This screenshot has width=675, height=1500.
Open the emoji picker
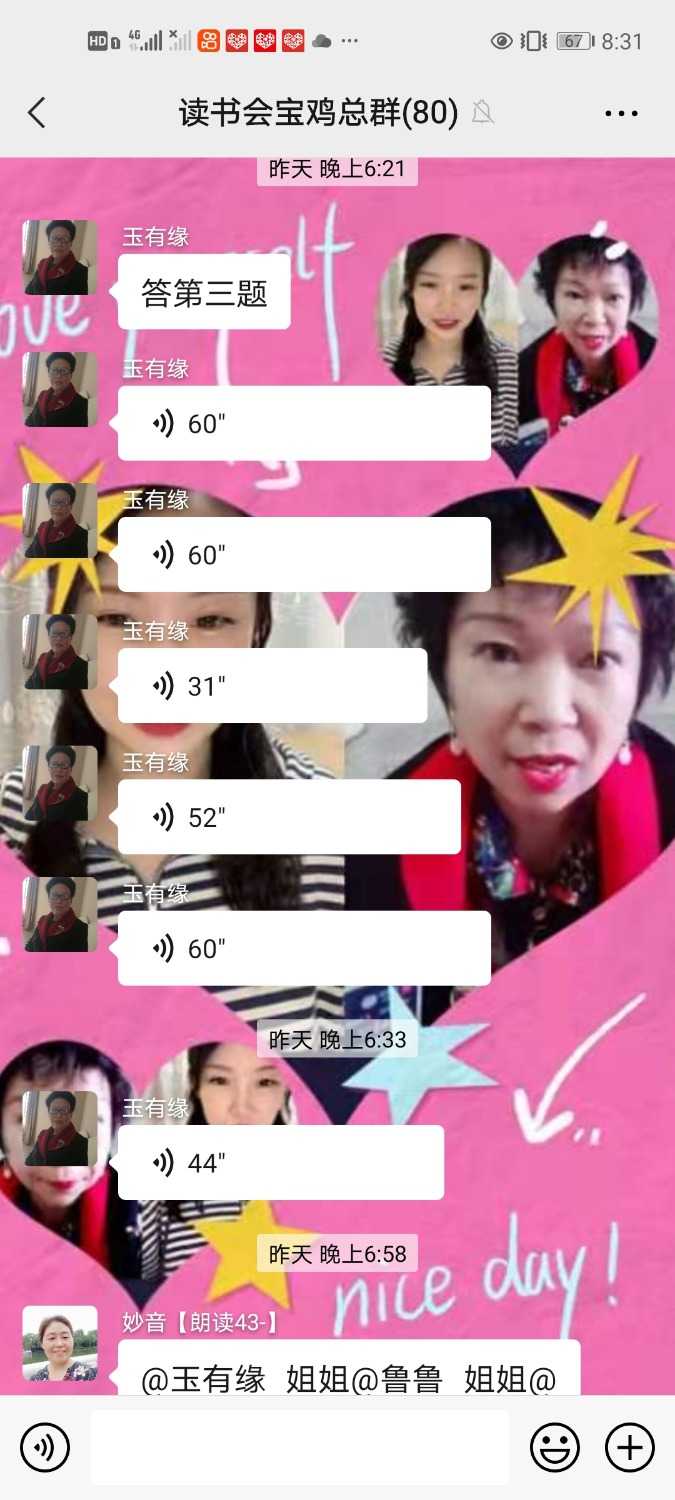(x=554, y=1447)
